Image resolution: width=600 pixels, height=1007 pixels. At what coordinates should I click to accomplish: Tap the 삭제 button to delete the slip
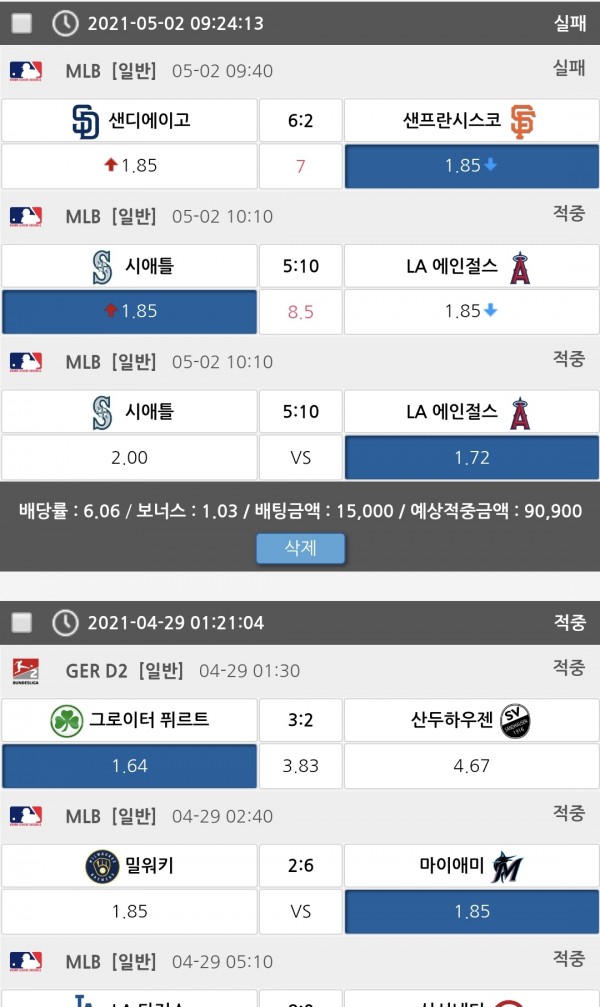pos(300,548)
